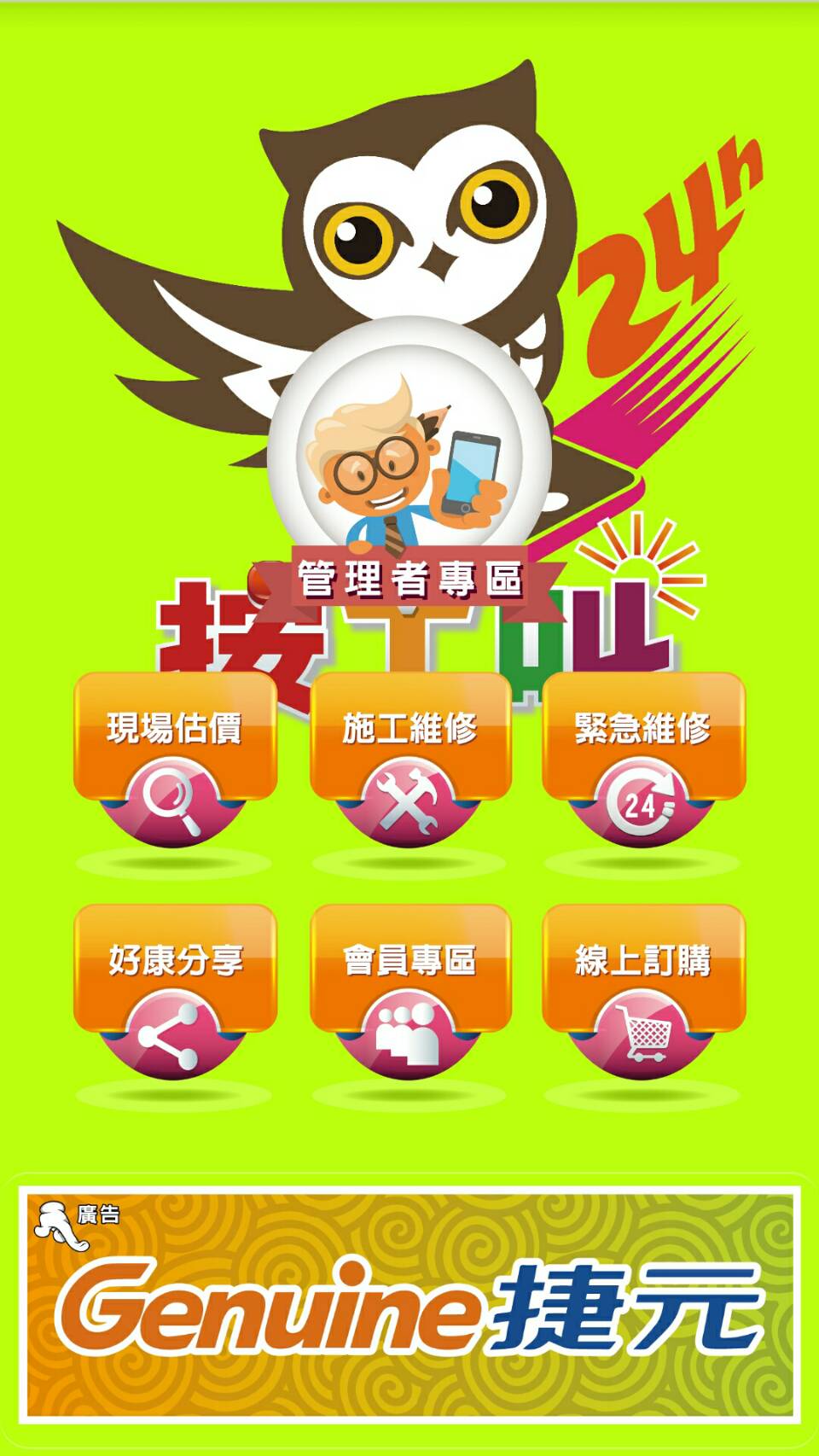The height and width of the screenshot is (1456, 819).
Task: Open 線上訂購 online ordering
Action: point(643,992)
